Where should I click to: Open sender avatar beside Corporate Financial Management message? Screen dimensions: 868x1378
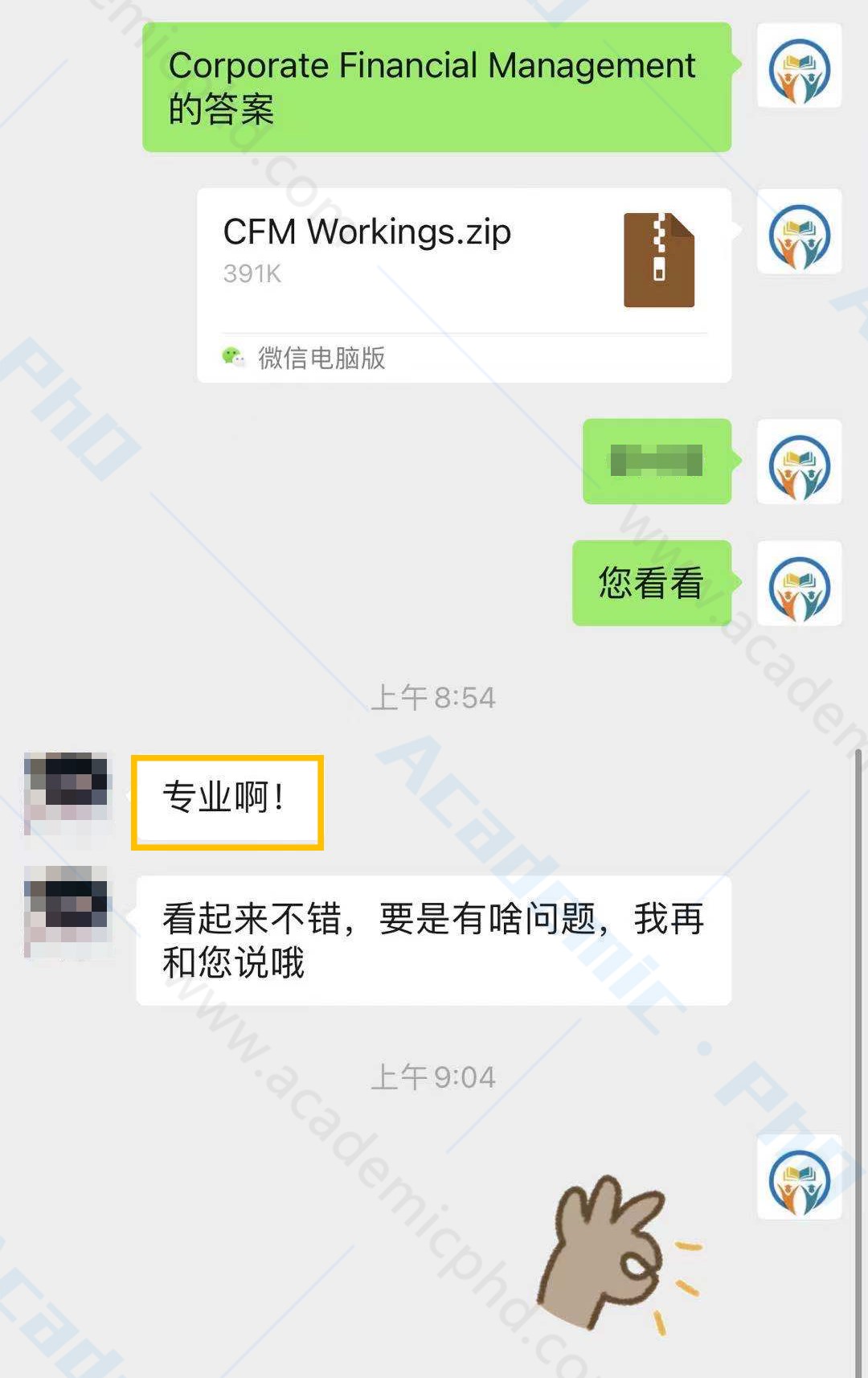pyautogui.click(x=799, y=66)
